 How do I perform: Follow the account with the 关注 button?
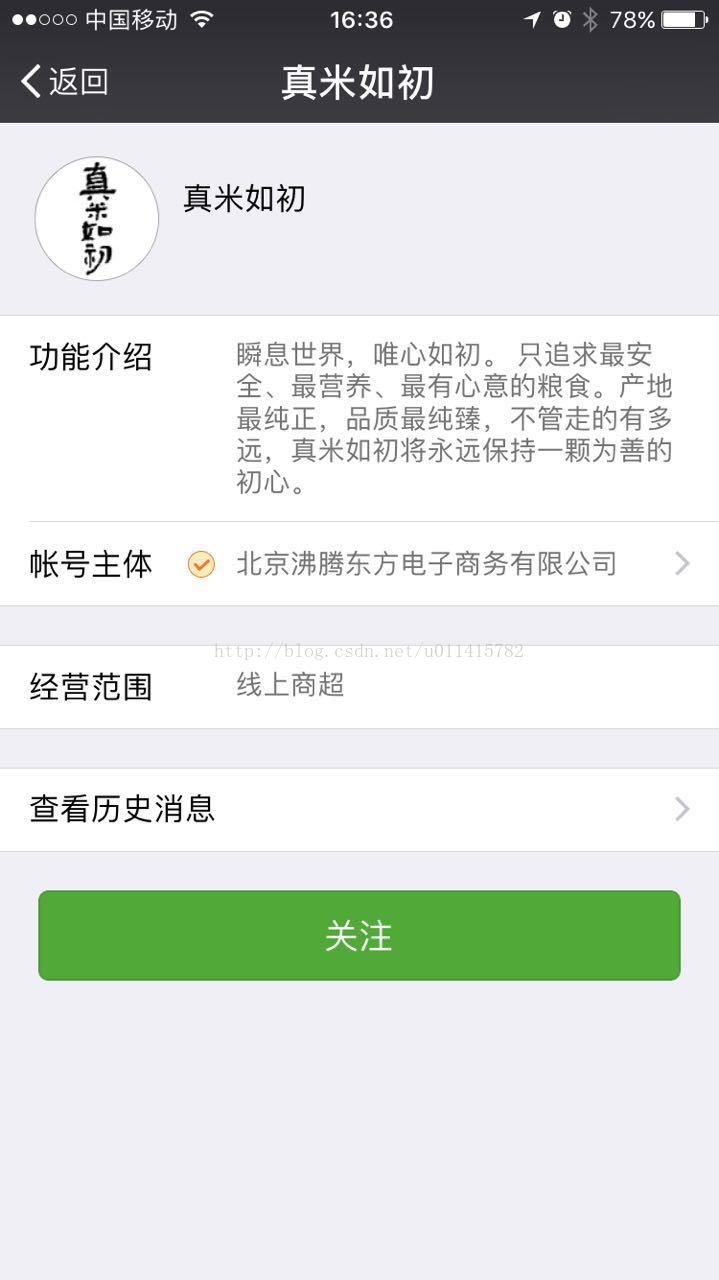(x=359, y=935)
